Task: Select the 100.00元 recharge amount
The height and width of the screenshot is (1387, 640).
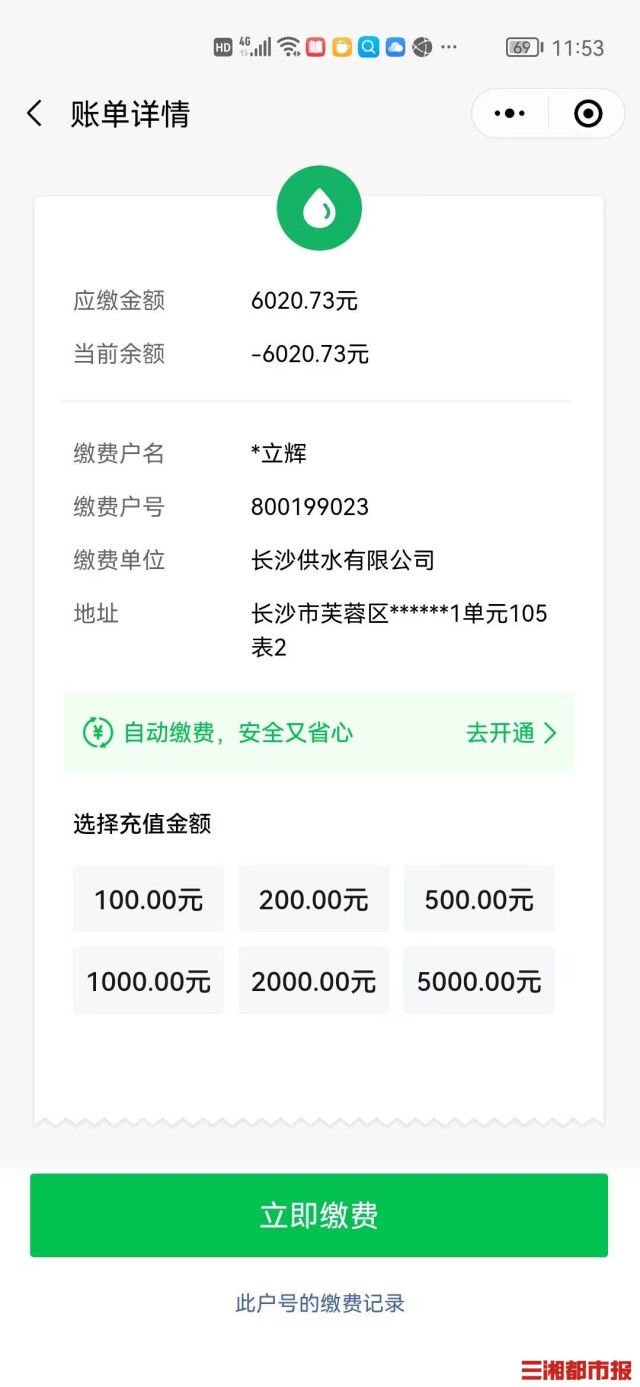Action: (x=148, y=899)
